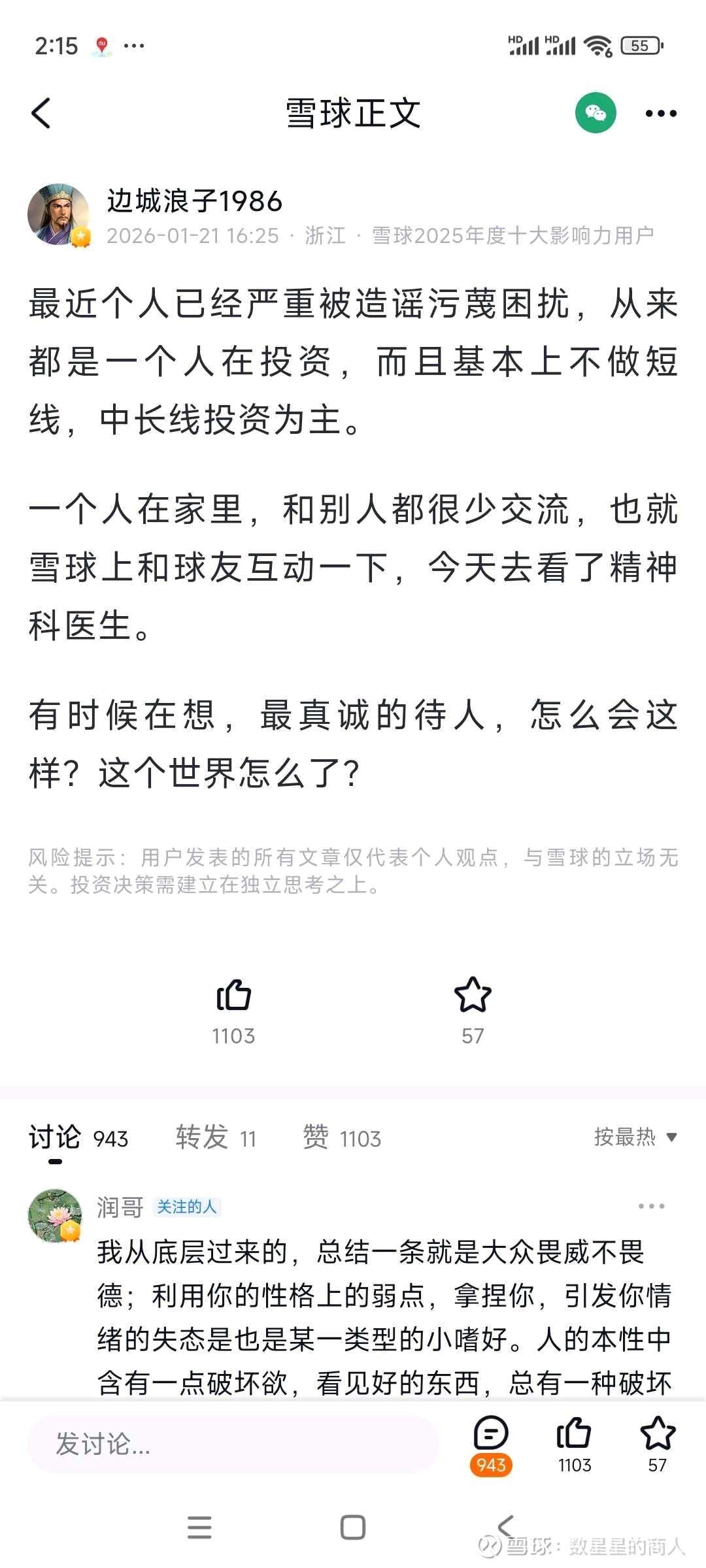Tap the back arrow to exit the post
The width and height of the screenshot is (706, 1568).
tap(41, 112)
